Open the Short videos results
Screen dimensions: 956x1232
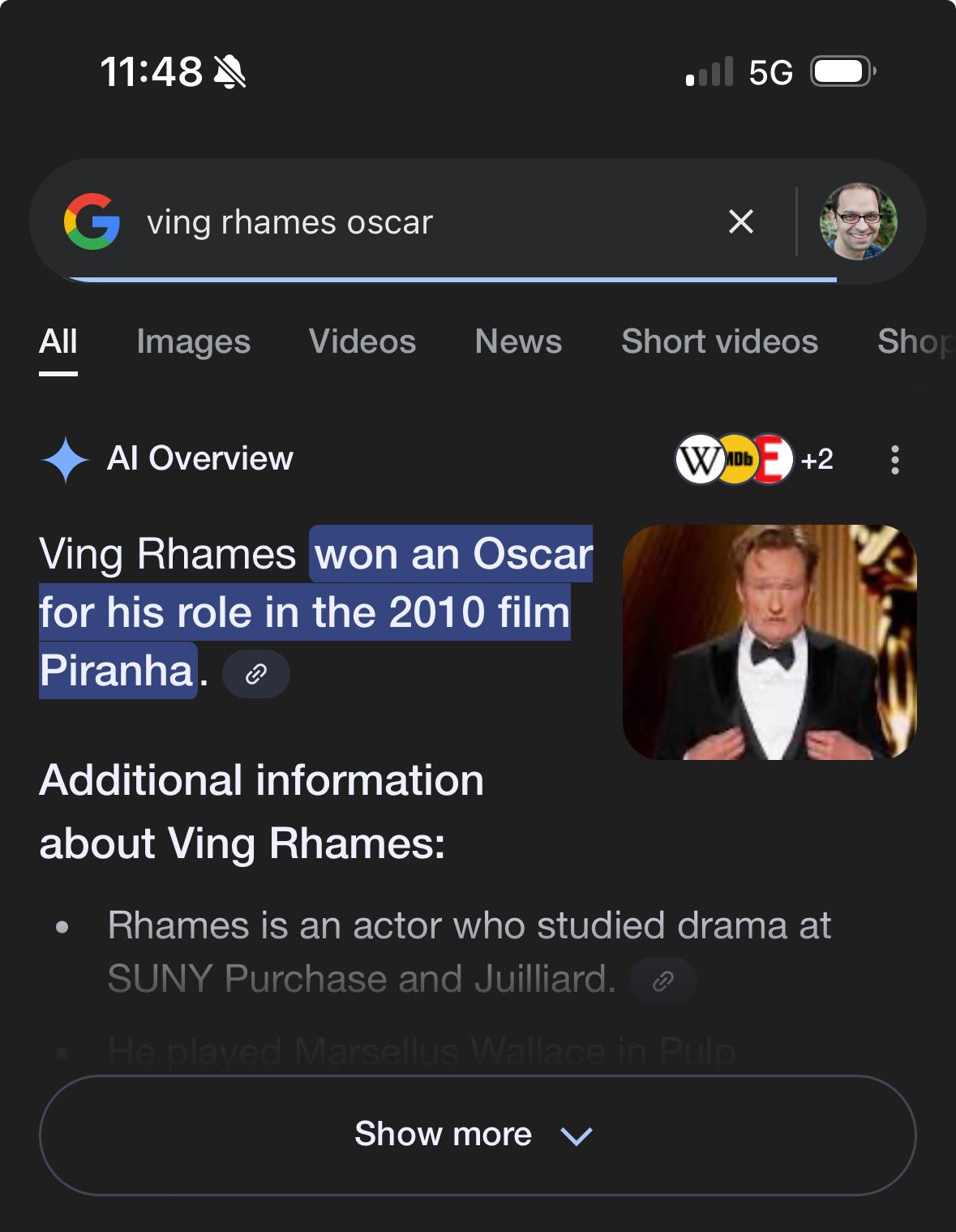[x=719, y=341]
